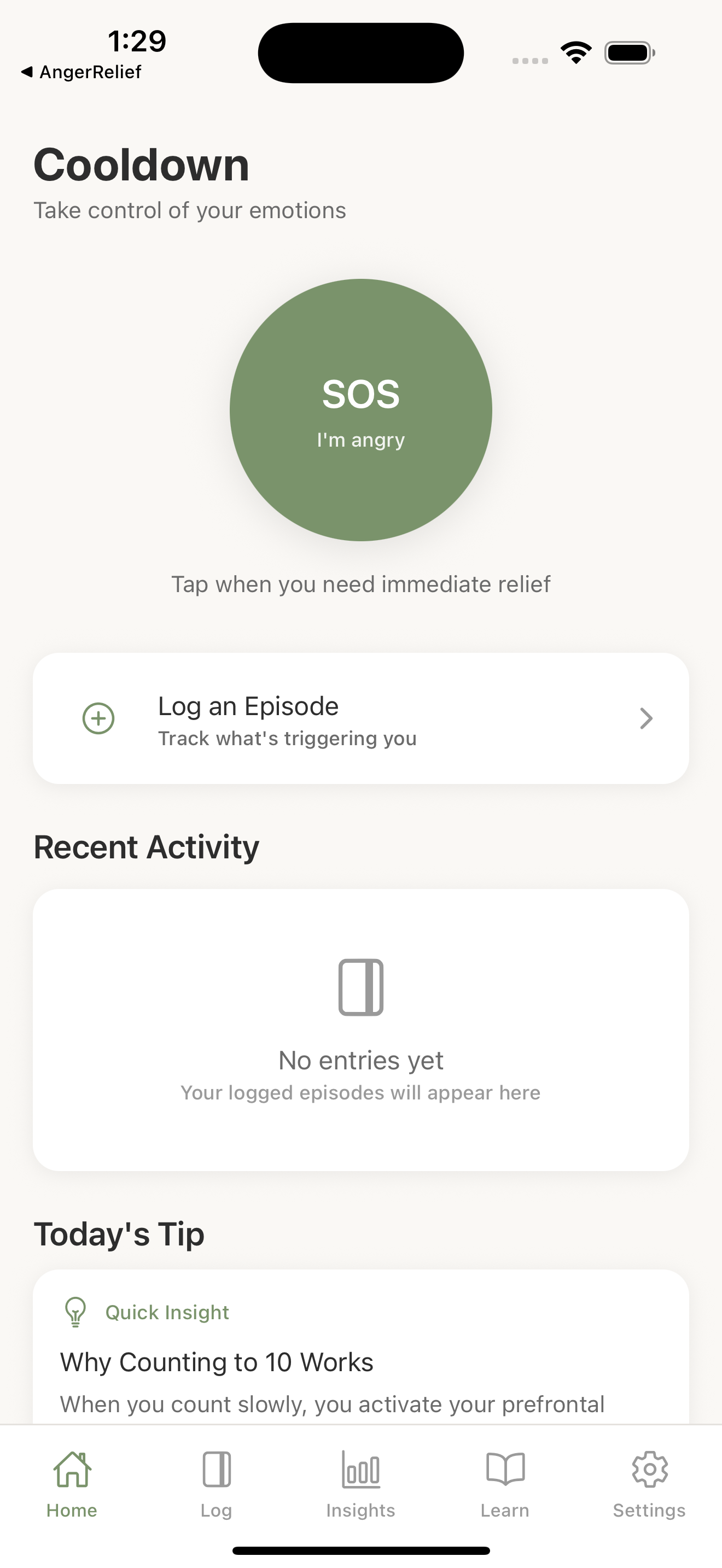Click the Quick Insight lightbulb icon
This screenshot has height=1568, width=722.
pos(75,1312)
